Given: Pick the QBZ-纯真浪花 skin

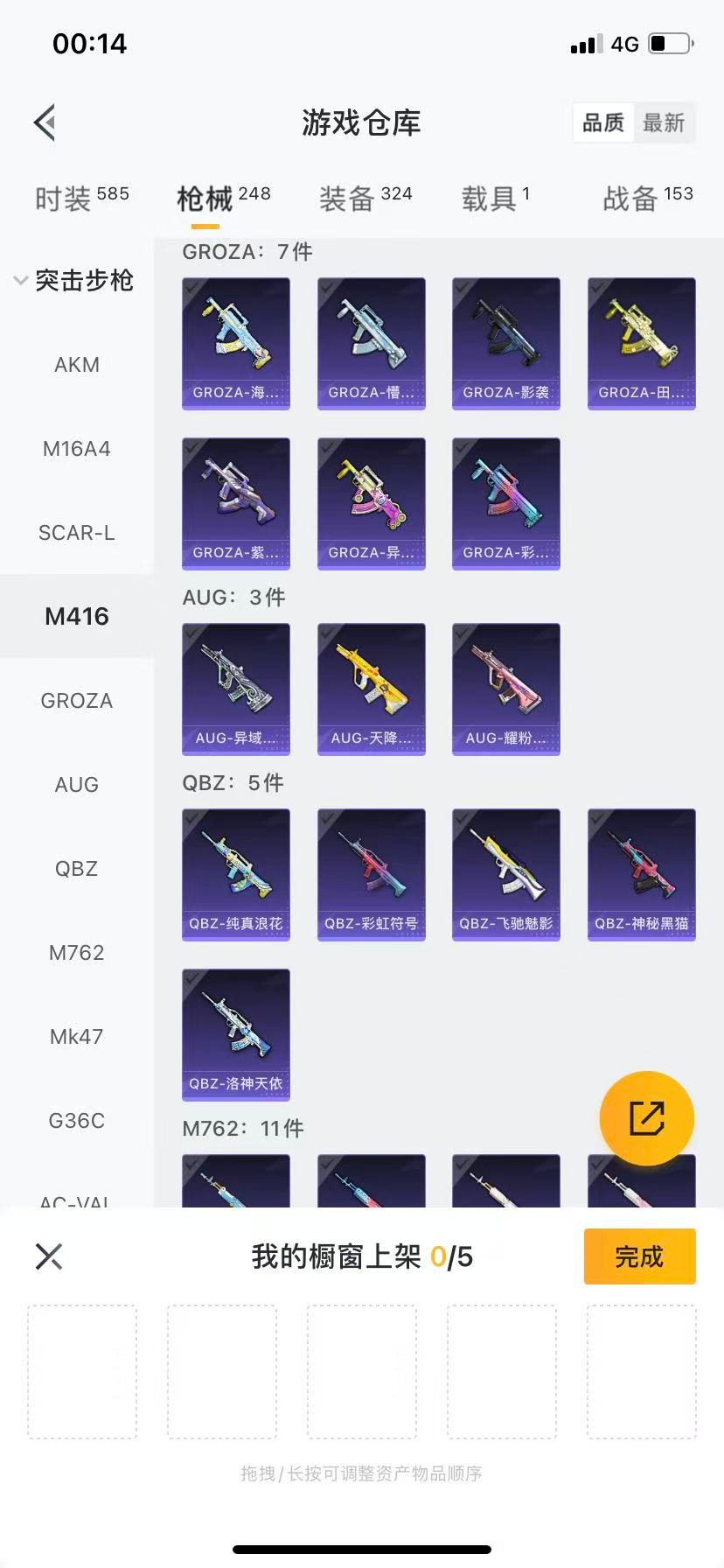Looking at the screenshot, I should coord(236,874).
